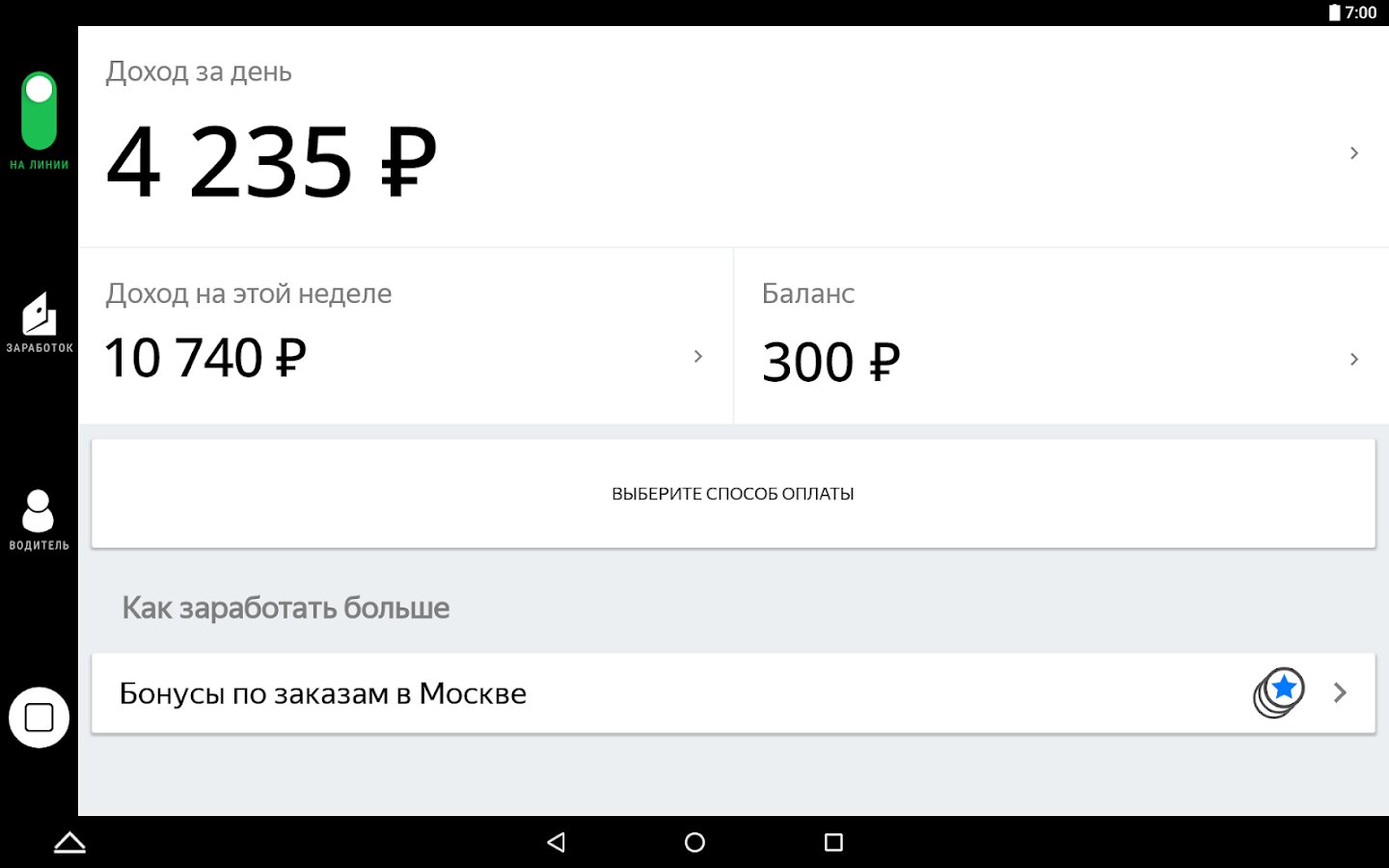The height and width of the screenshot is (868, 1389).
Task: Tap the round white square button
Action: pos(39,718)
